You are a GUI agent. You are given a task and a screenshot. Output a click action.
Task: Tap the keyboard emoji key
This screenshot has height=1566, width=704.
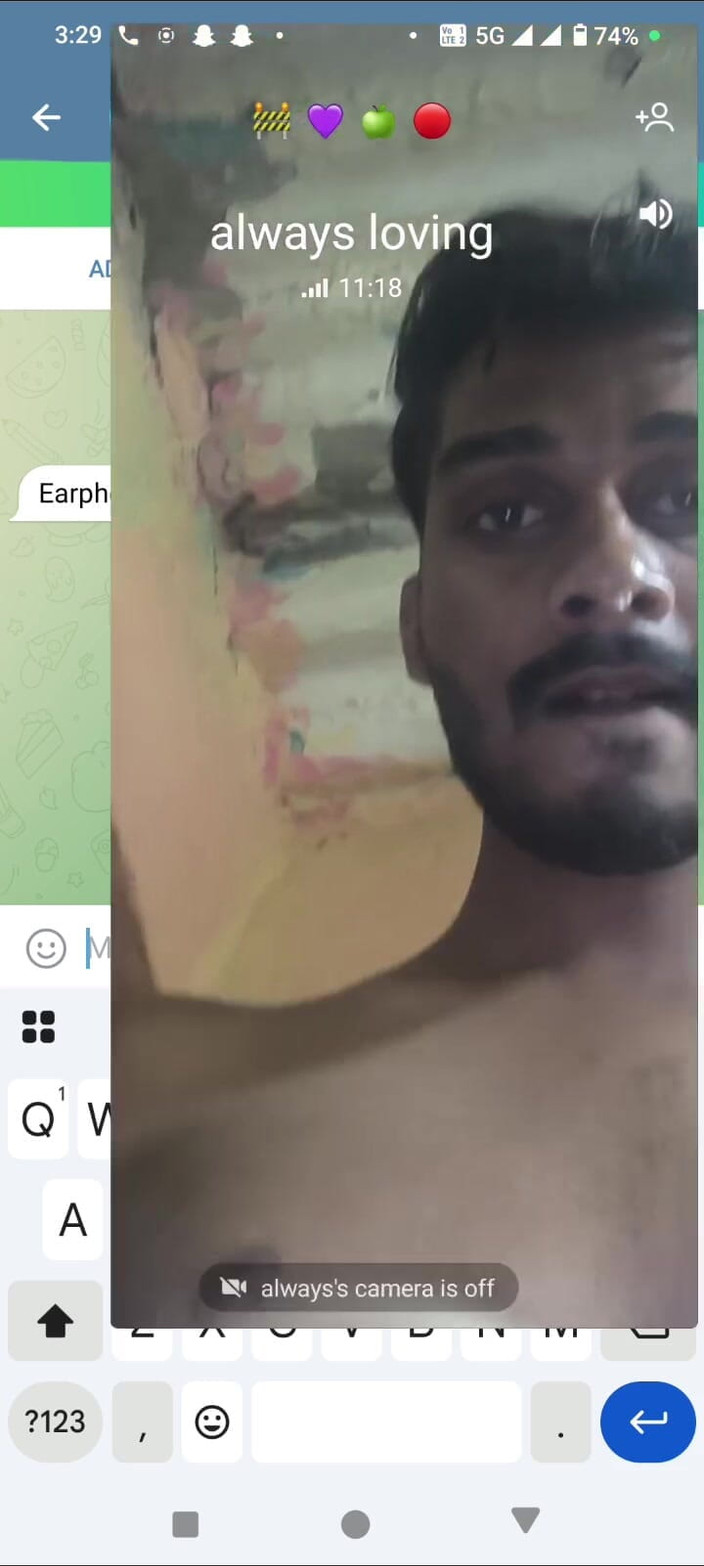pyautogui.click(x=212, y=1421)
